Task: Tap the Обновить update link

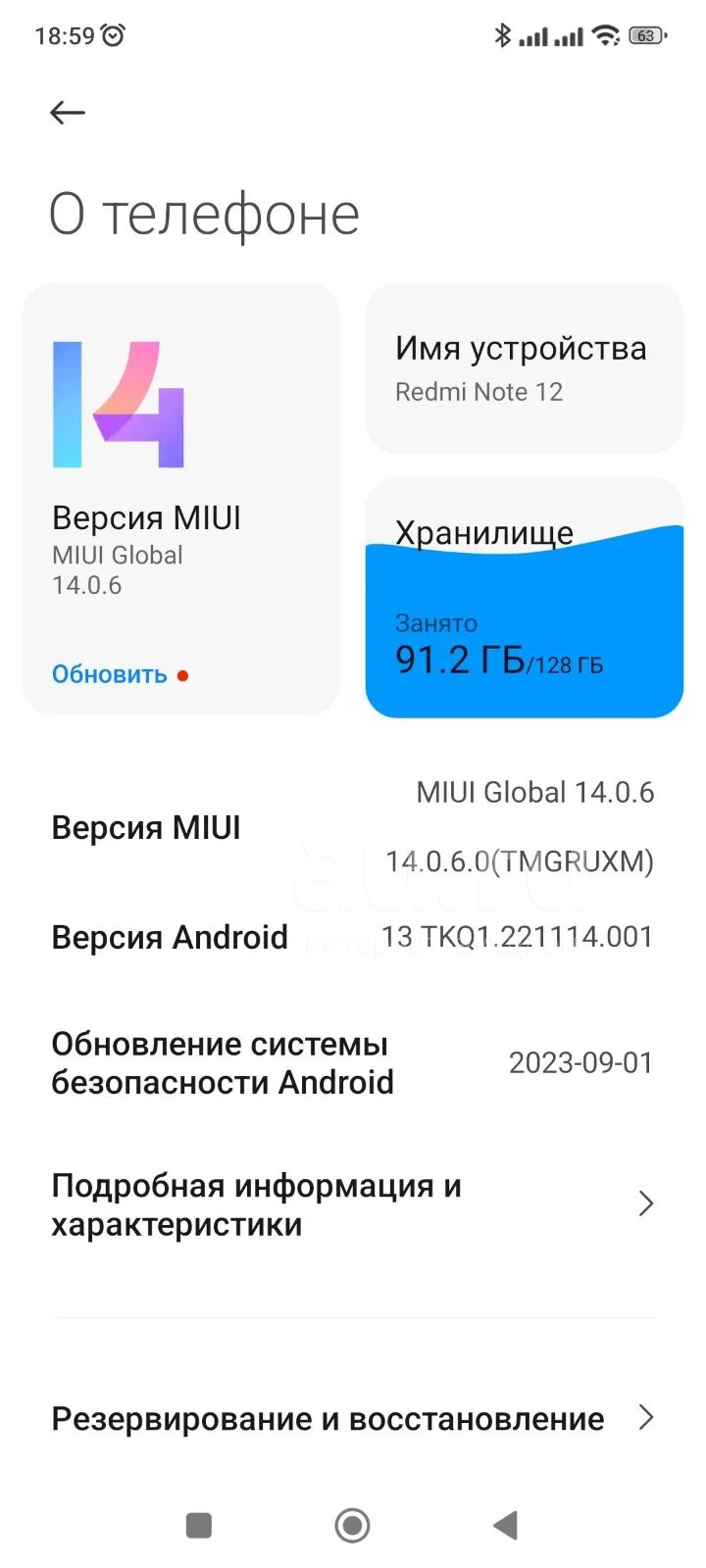Action: click(110, 674)
